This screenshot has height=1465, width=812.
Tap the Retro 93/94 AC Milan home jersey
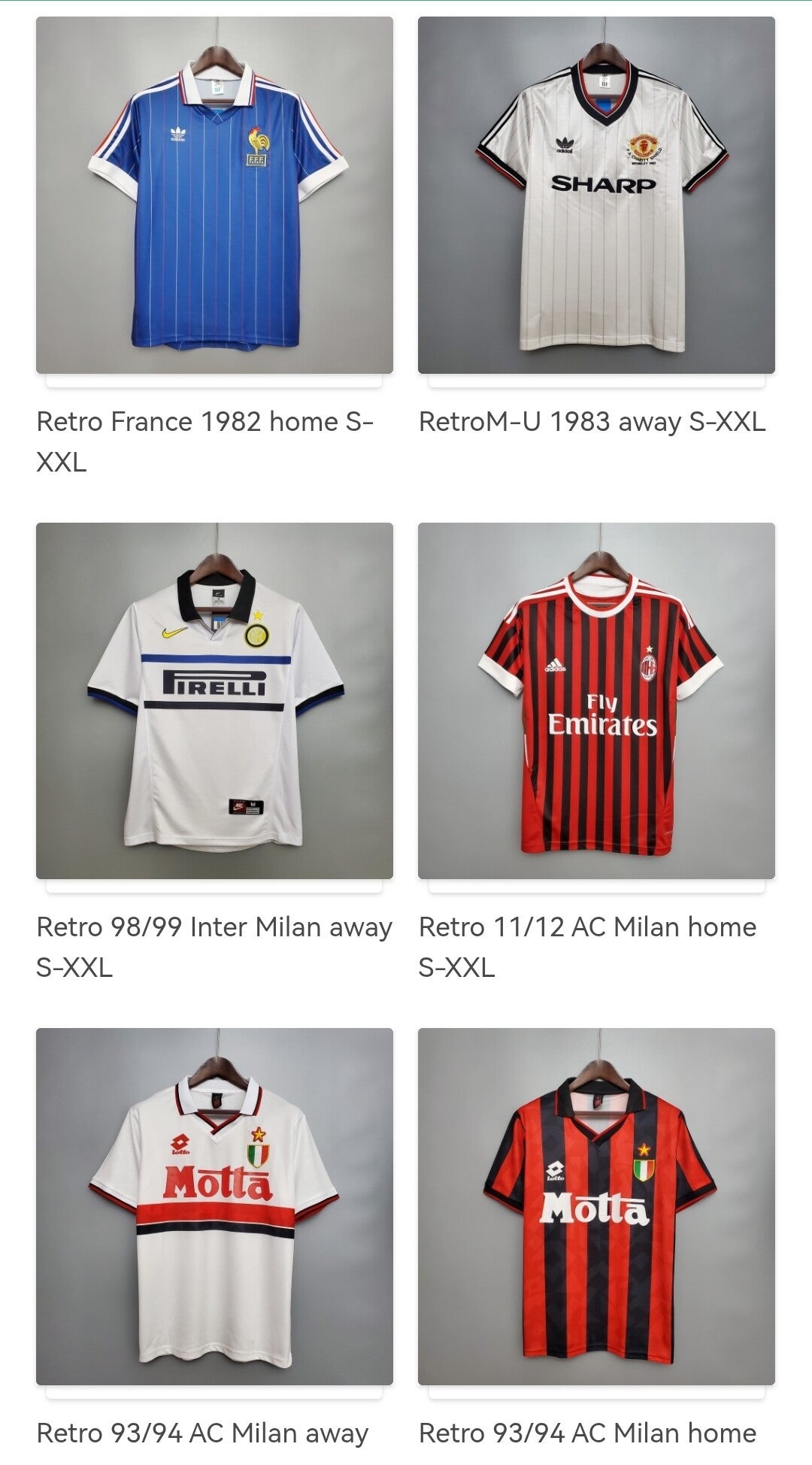click(596, 1206)
